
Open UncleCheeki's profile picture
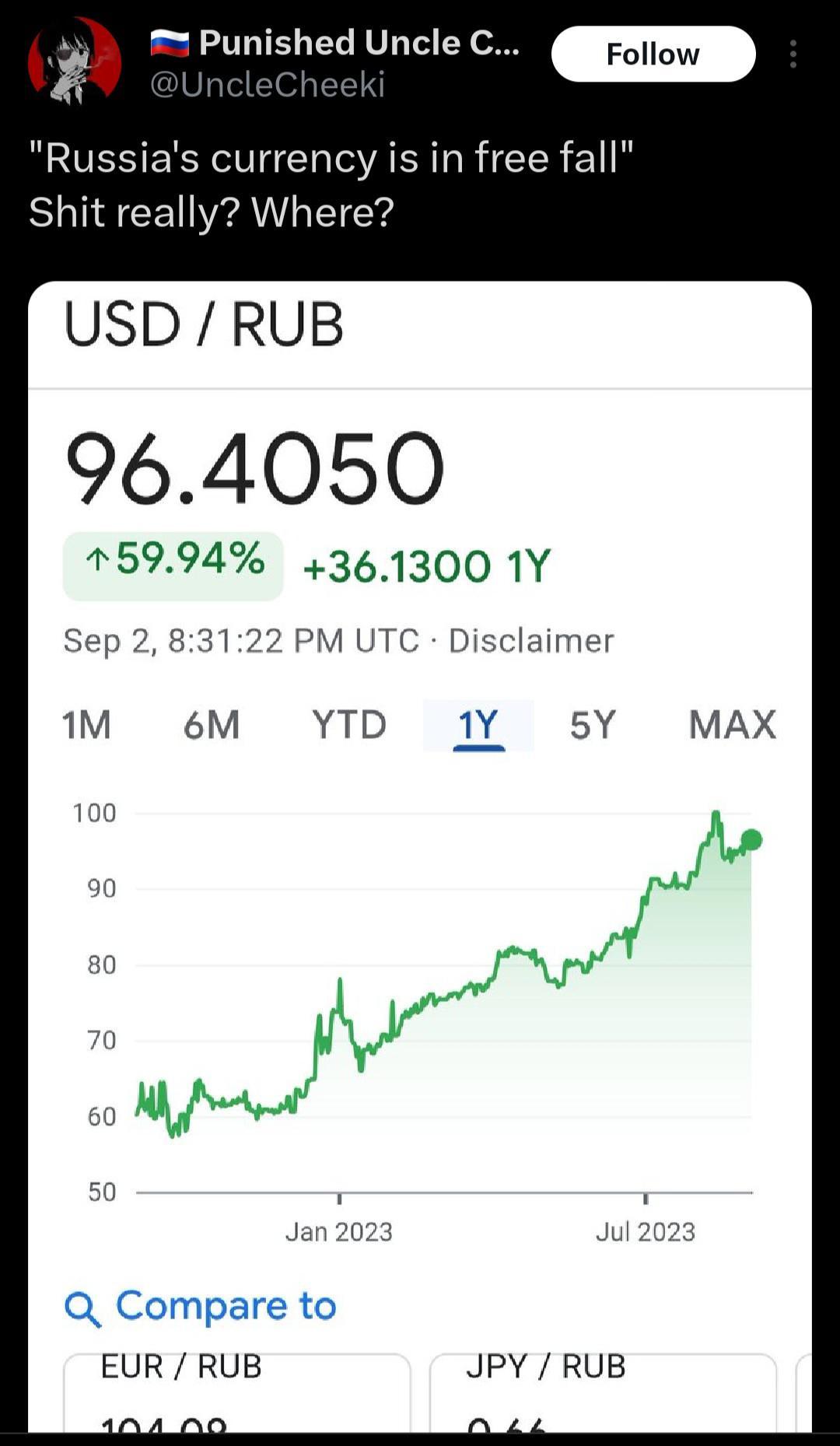pyautogui.click(x=75, y=61)
